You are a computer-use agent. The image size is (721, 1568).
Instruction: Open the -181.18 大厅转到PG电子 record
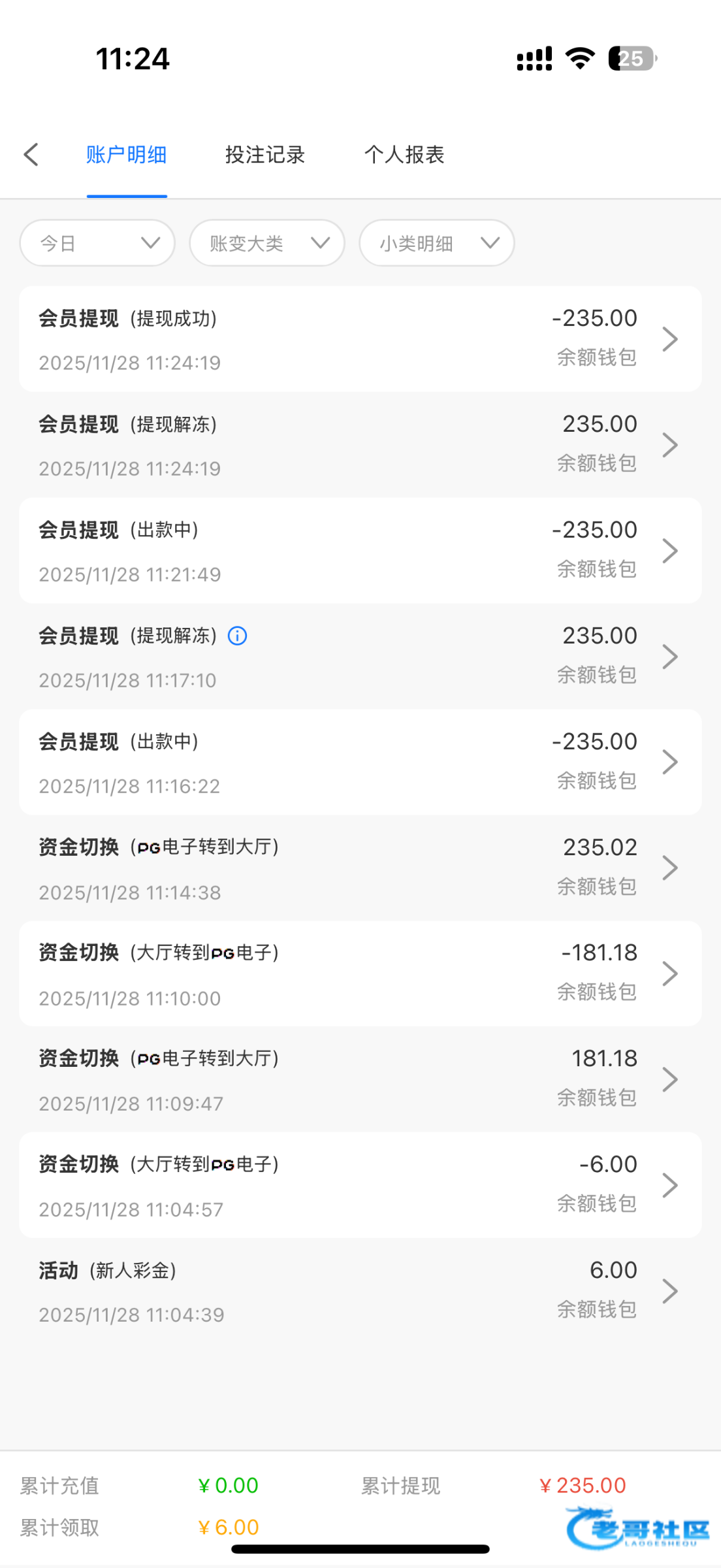click(360, 973)
